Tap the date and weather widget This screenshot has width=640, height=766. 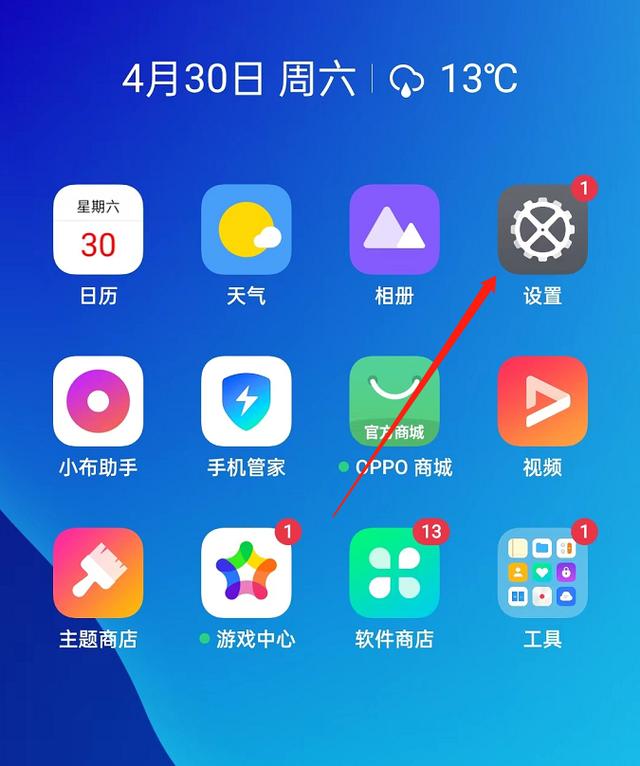(320, 80)
